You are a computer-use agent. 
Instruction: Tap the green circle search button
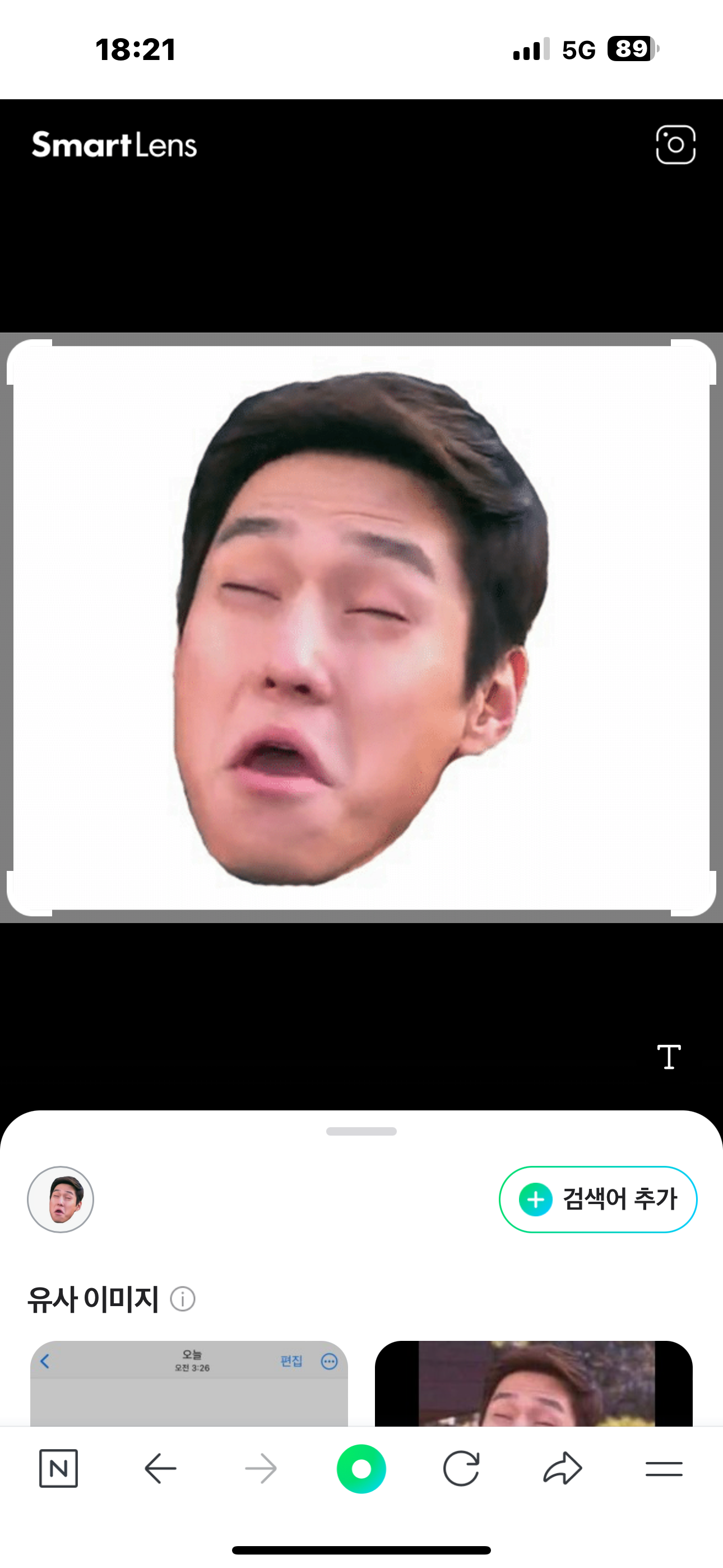(x=361, y=1469)
